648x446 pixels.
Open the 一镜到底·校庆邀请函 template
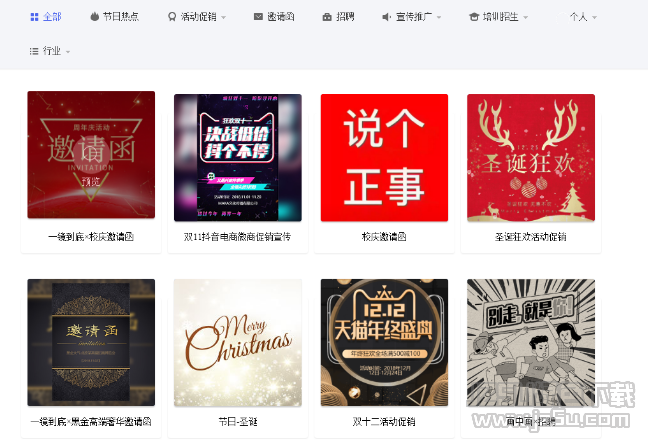pos(91,155)
